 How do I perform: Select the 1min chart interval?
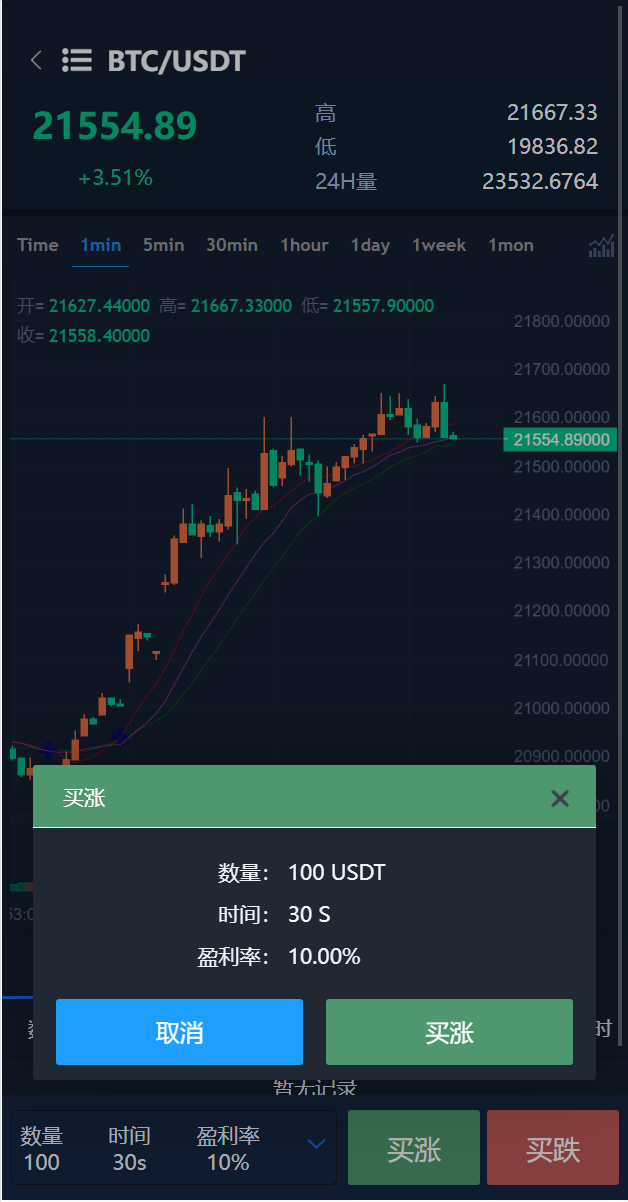coord(100,245)
